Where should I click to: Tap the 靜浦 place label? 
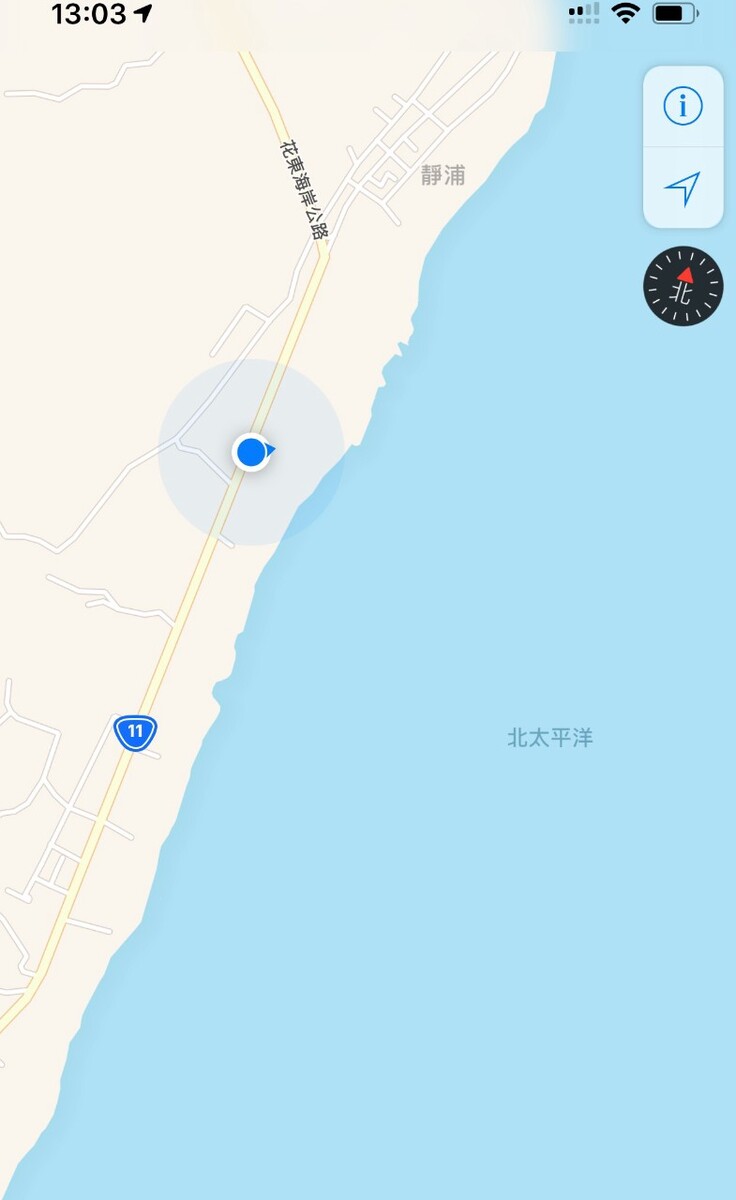click(443, 175)
